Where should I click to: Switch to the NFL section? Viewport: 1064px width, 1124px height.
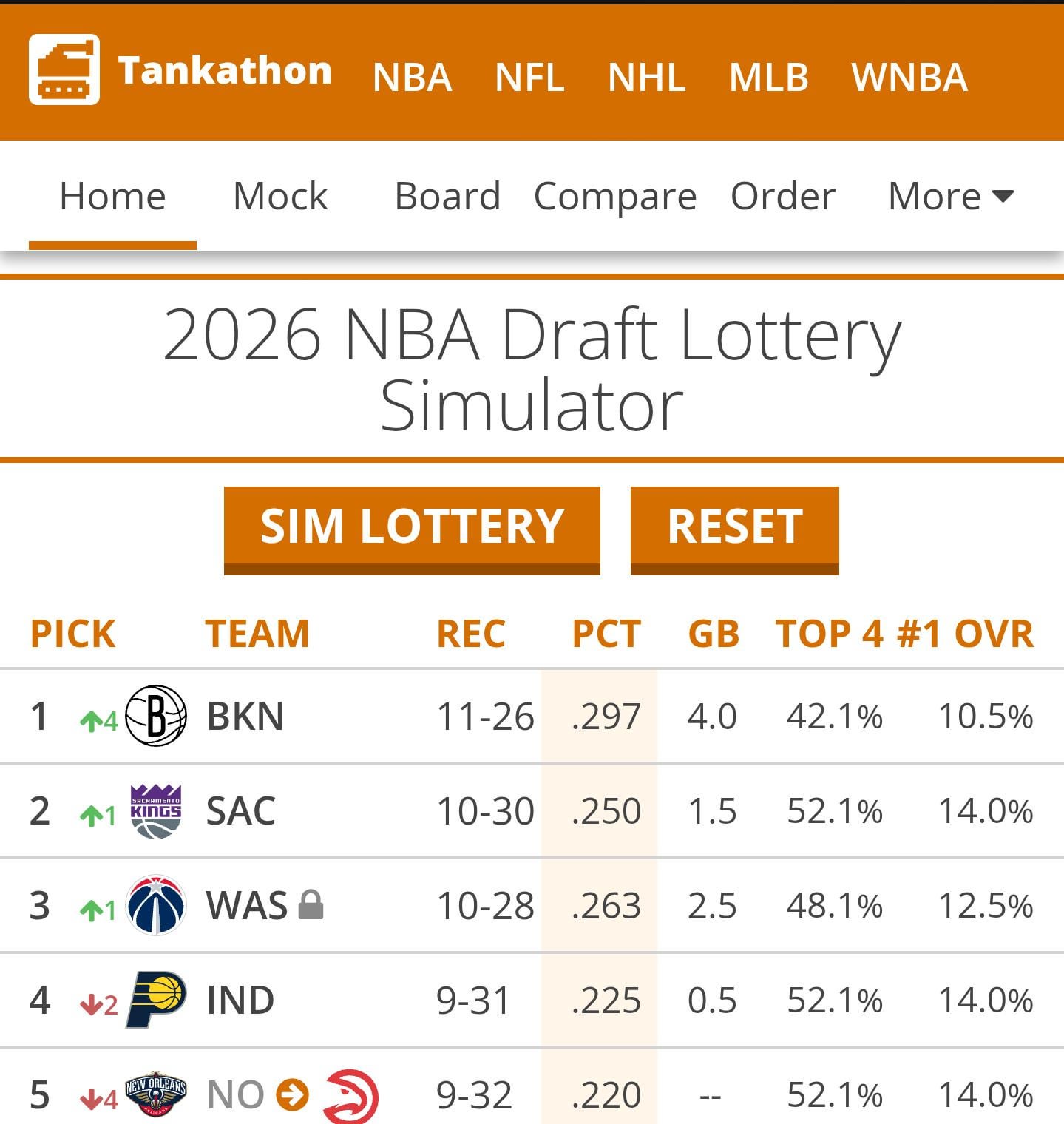click(529, 77)
